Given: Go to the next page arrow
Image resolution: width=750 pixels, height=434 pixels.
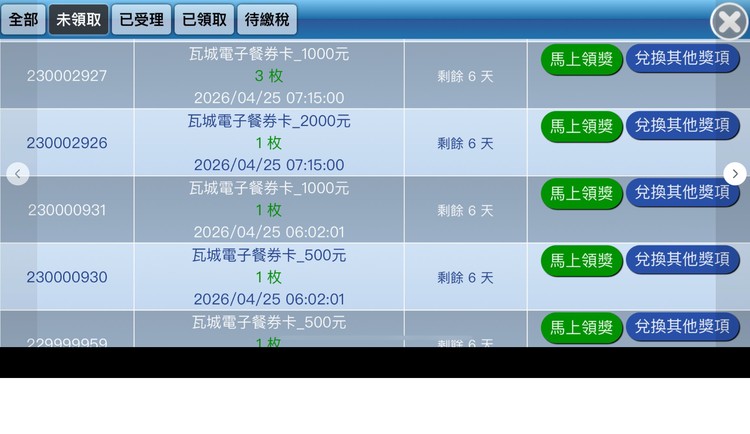Looking at the screenshot, I should pos(735,174).
